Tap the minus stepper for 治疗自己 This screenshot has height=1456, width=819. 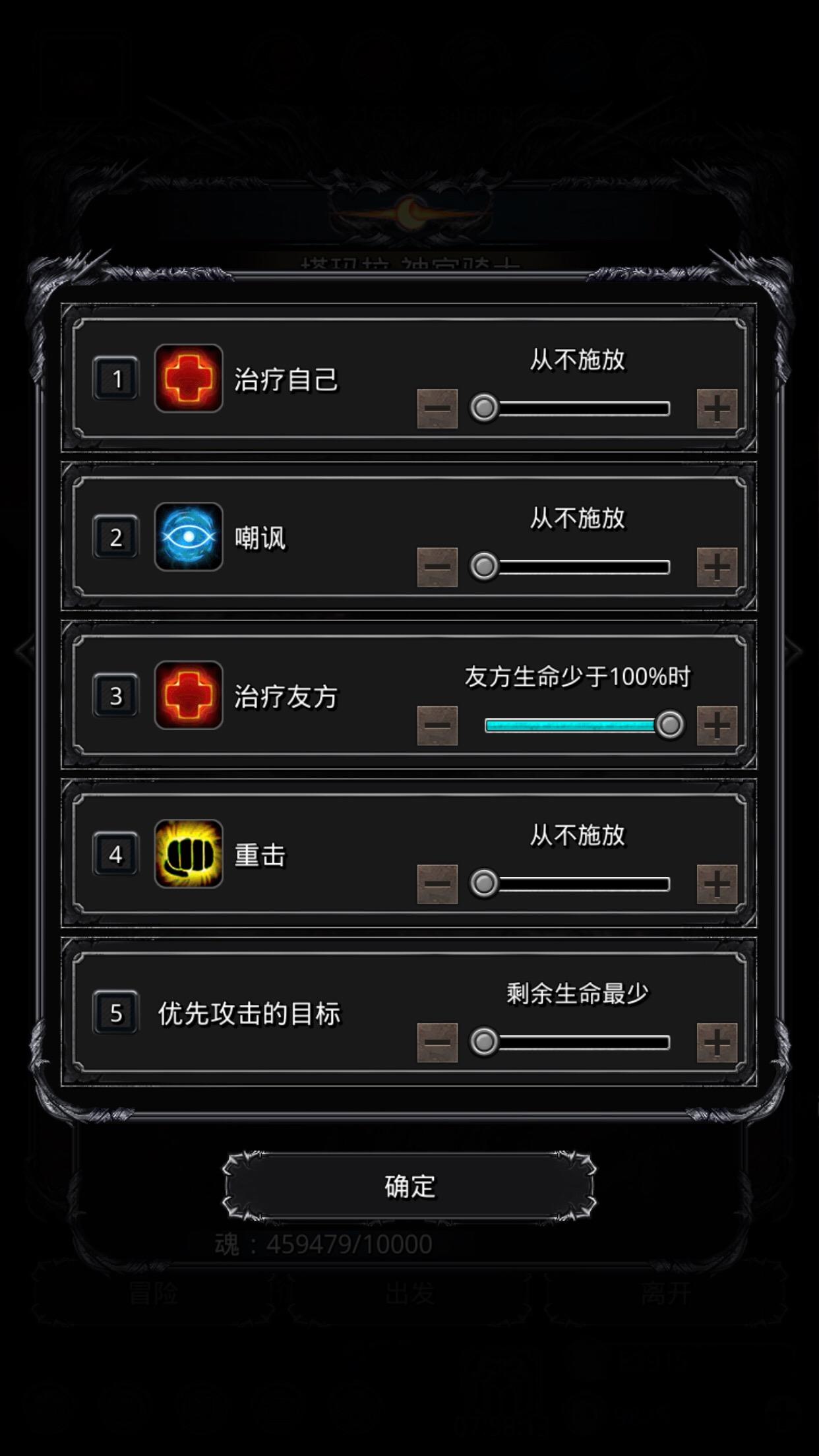click(x=437, y=409)
